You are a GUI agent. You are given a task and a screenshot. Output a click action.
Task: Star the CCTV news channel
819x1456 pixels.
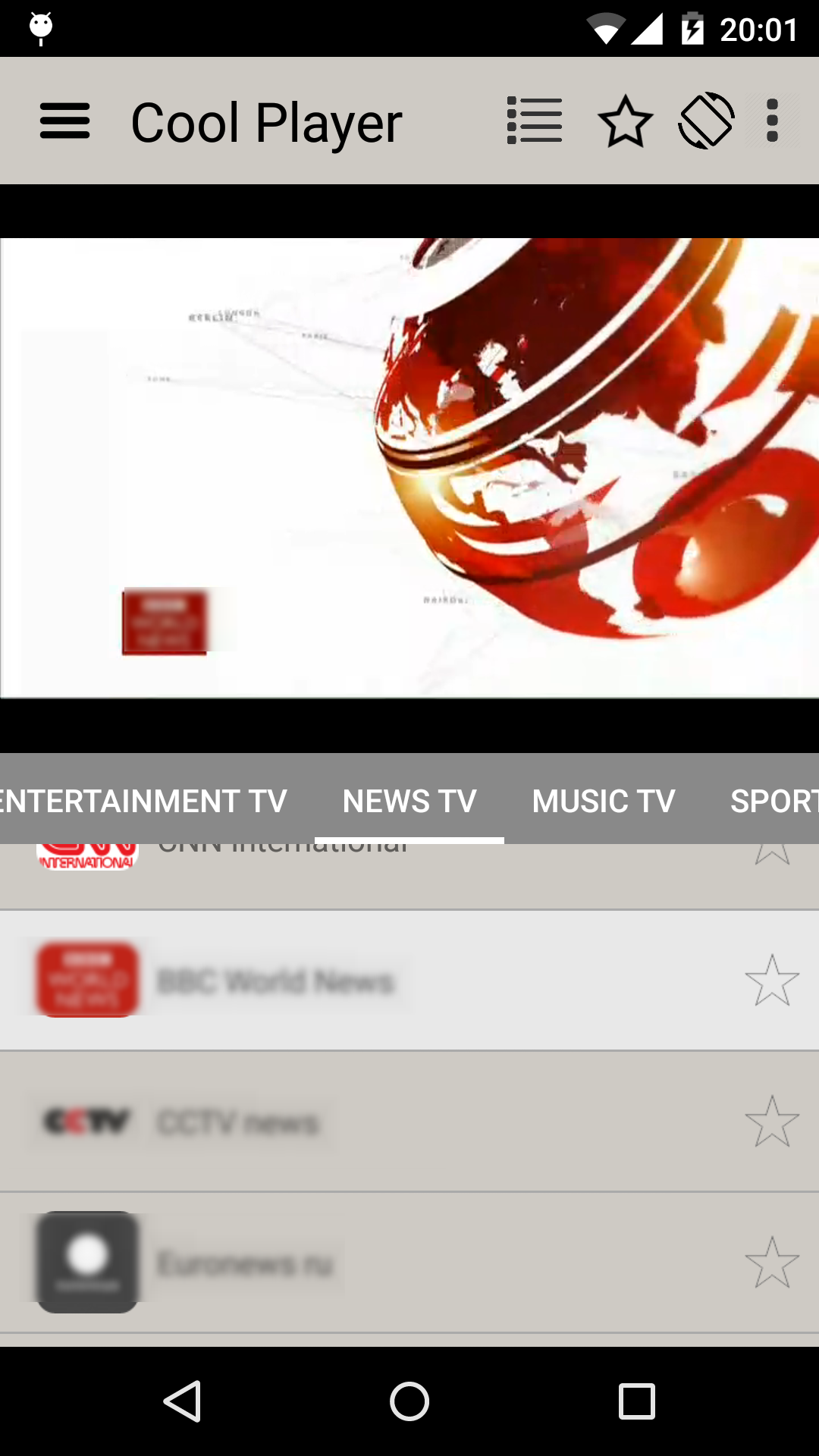click(x=772, y=1122)
